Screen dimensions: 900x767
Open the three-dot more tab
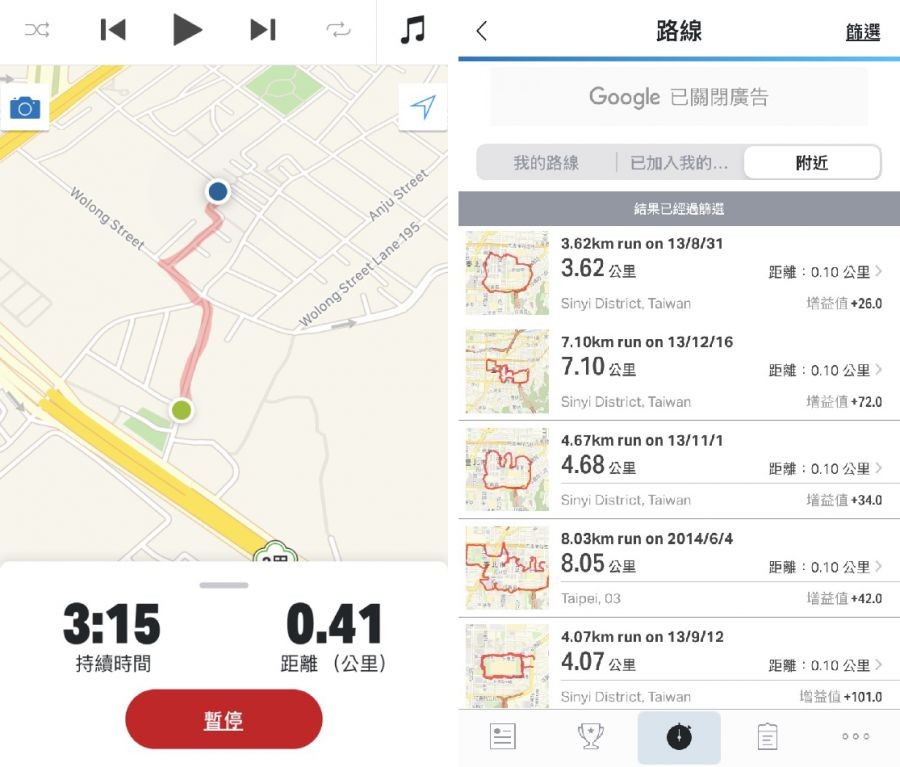[855, 738]
